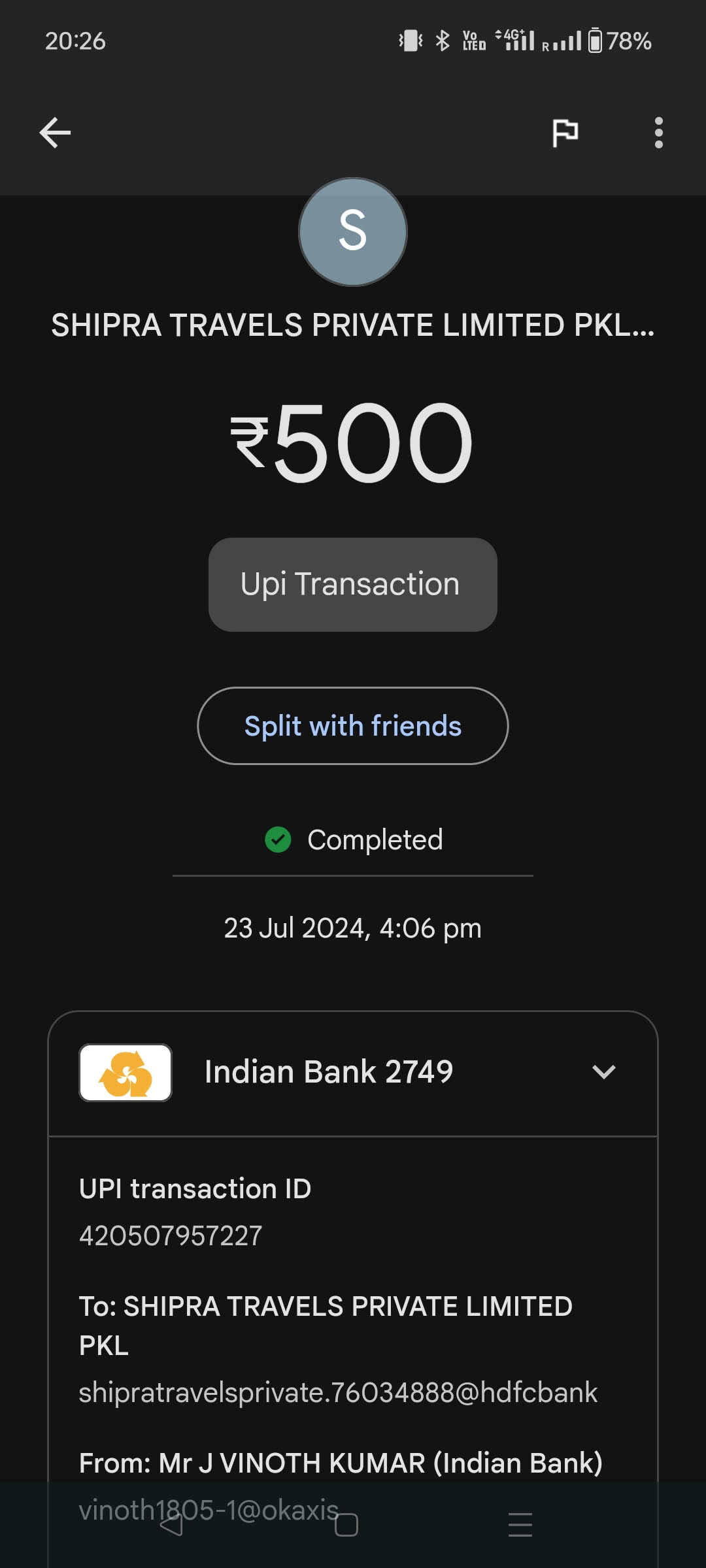The width and height of the screenshot is (706, 1568).
Task: Tap the Upi Transaction chip
Action: point(353,585)
